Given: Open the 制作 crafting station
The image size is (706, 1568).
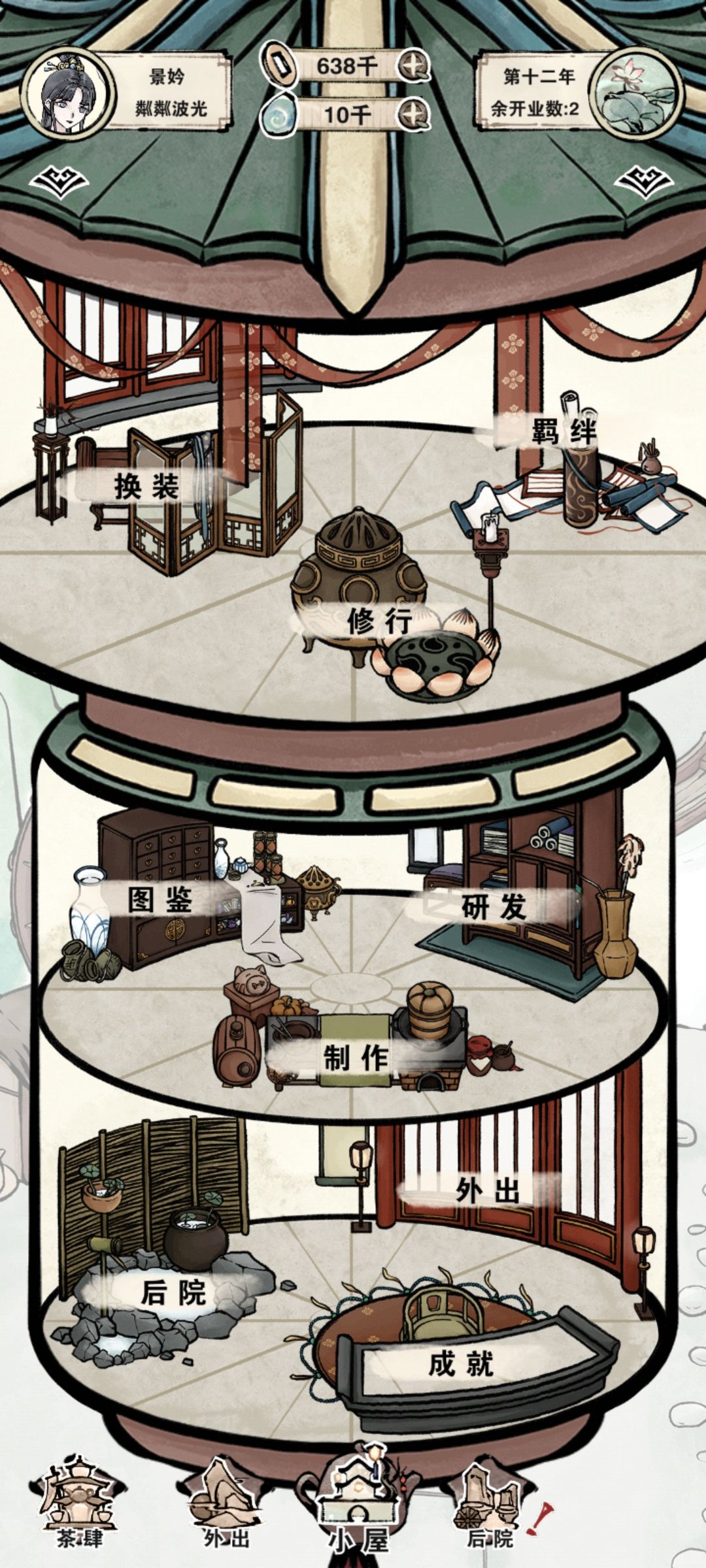Looking at the screenshot, I should tap(356, 1057).
